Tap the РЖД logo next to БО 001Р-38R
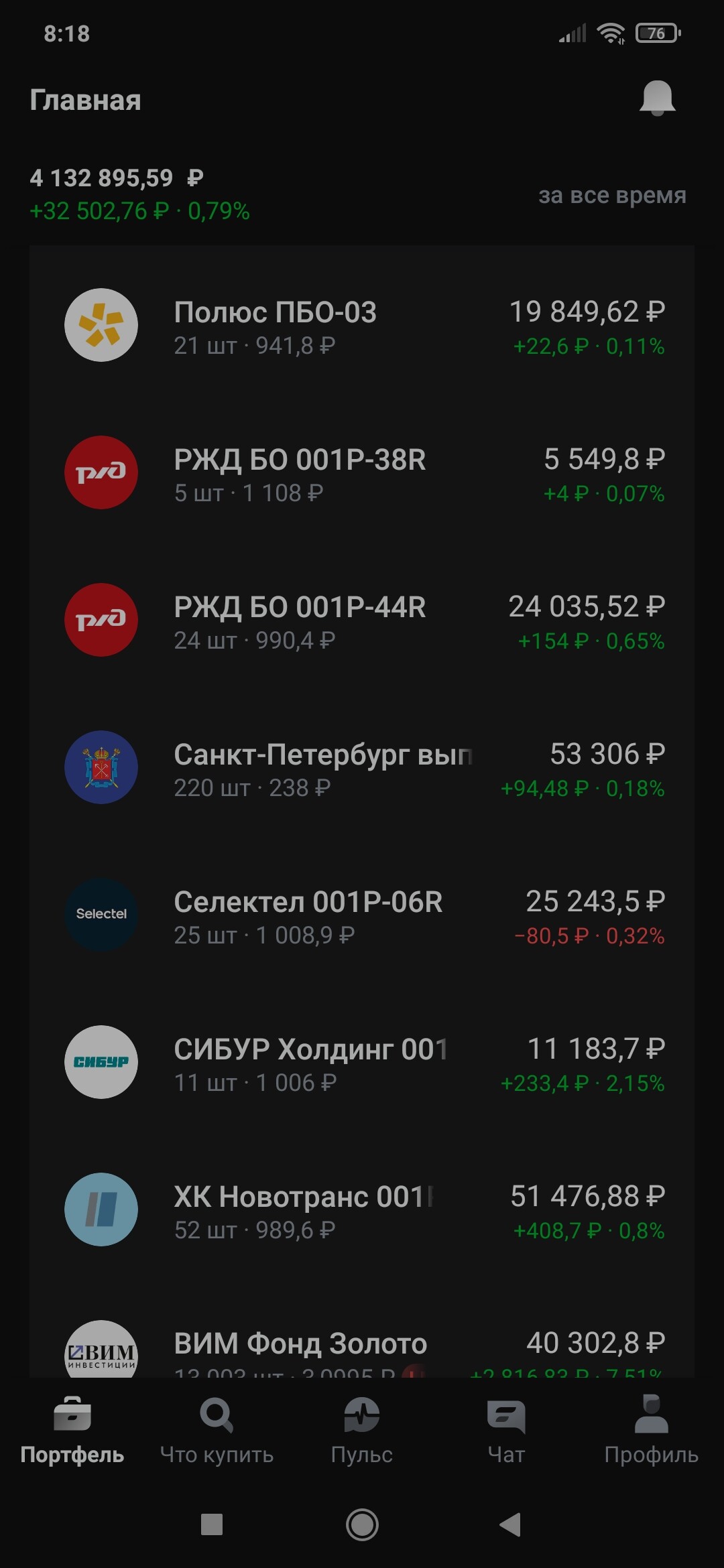 (101, 472)
